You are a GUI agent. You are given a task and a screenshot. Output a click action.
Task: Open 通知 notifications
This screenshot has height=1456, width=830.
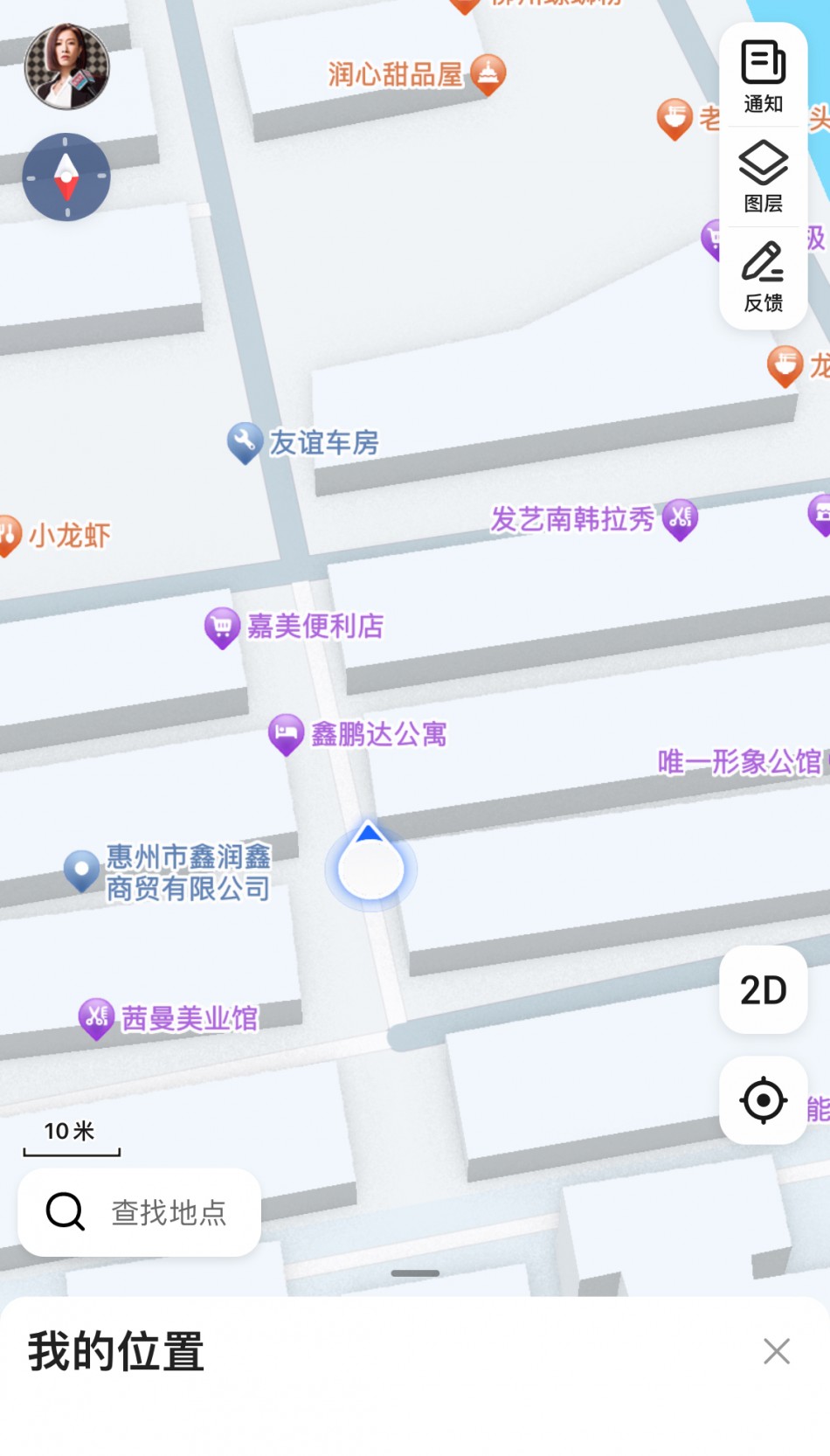(x=763, y=77)
